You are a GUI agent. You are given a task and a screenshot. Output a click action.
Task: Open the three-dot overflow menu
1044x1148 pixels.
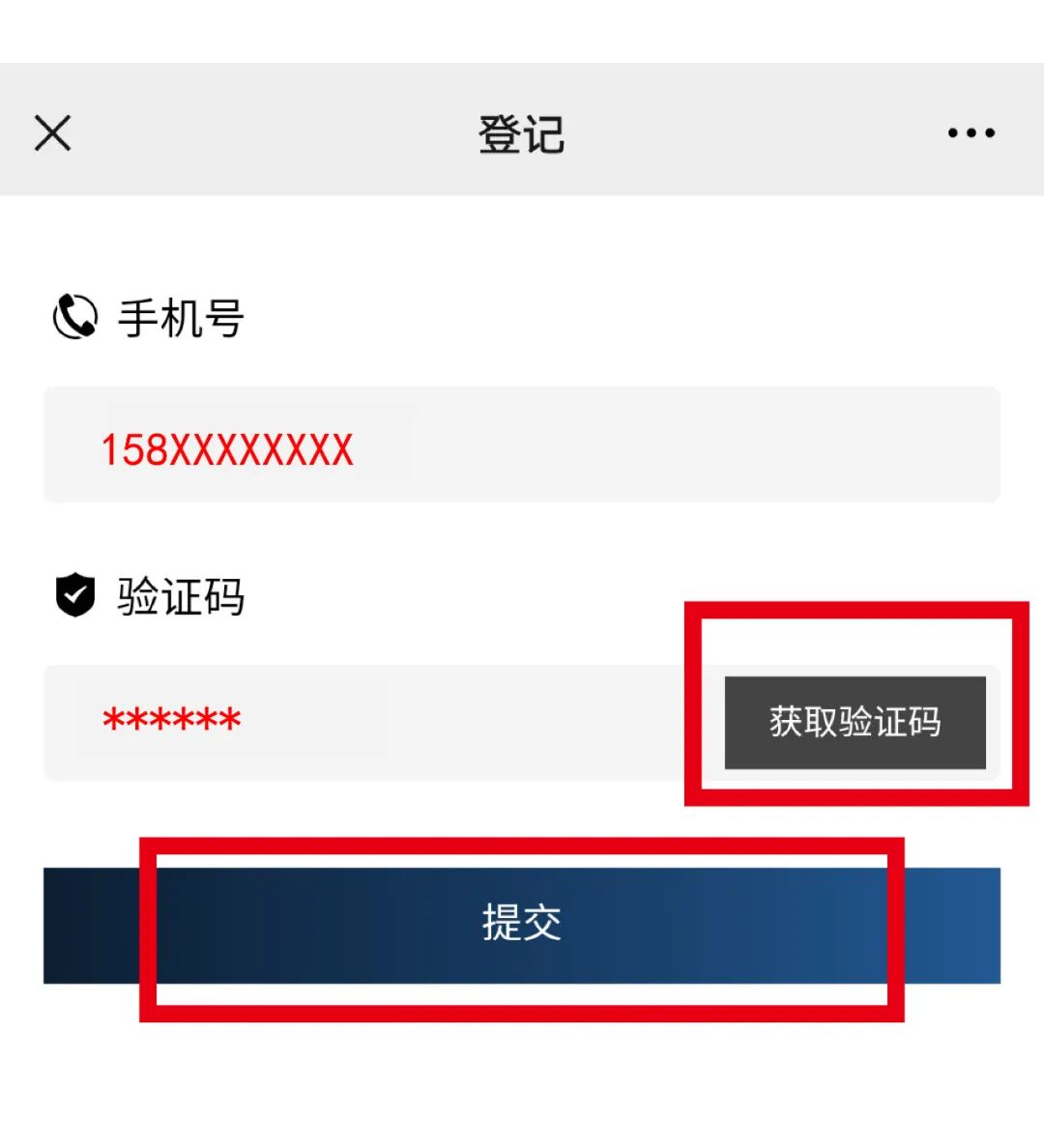point(971,133)
